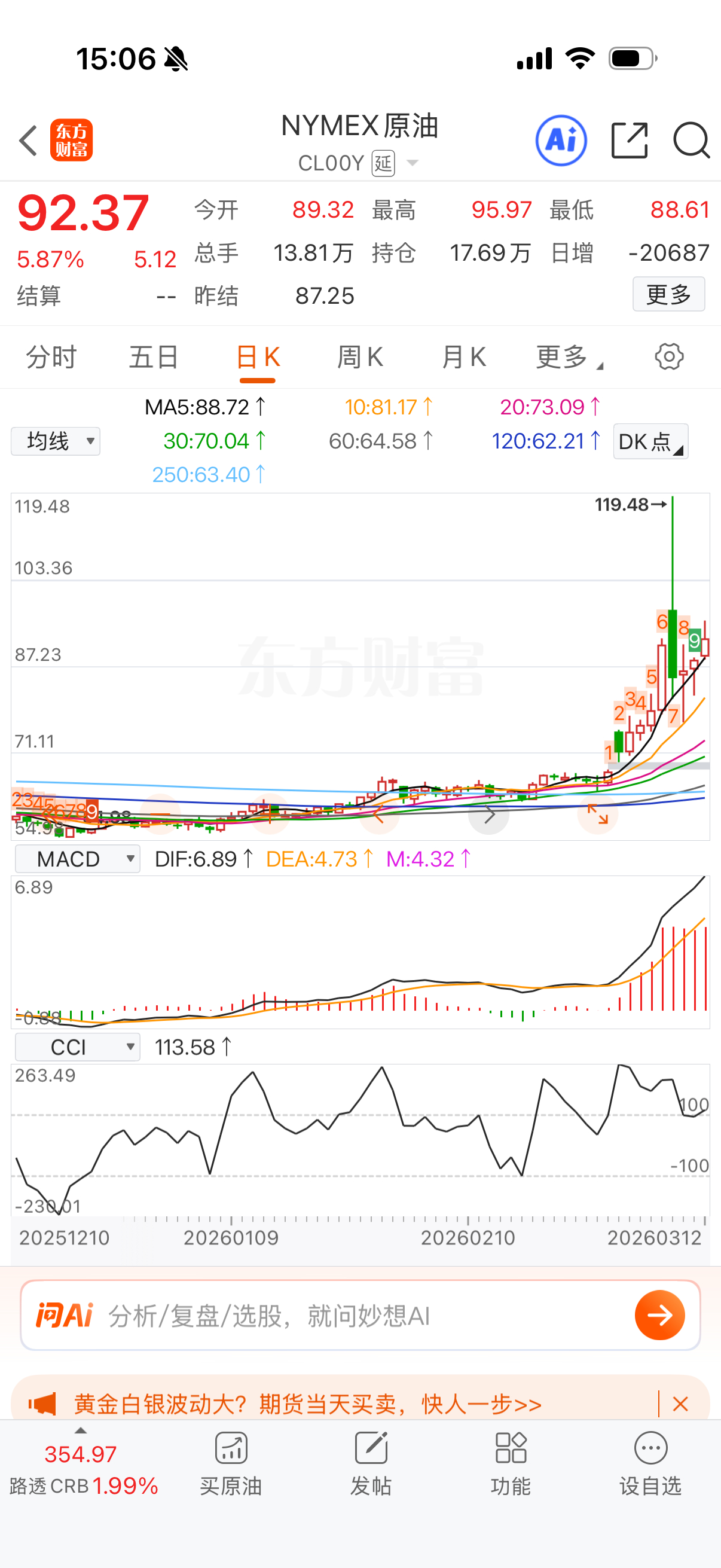The height and width of the screenshot is (1568, 721).
Task: Switch to the 分时 intraday tab
Action: tap(50, 356)
